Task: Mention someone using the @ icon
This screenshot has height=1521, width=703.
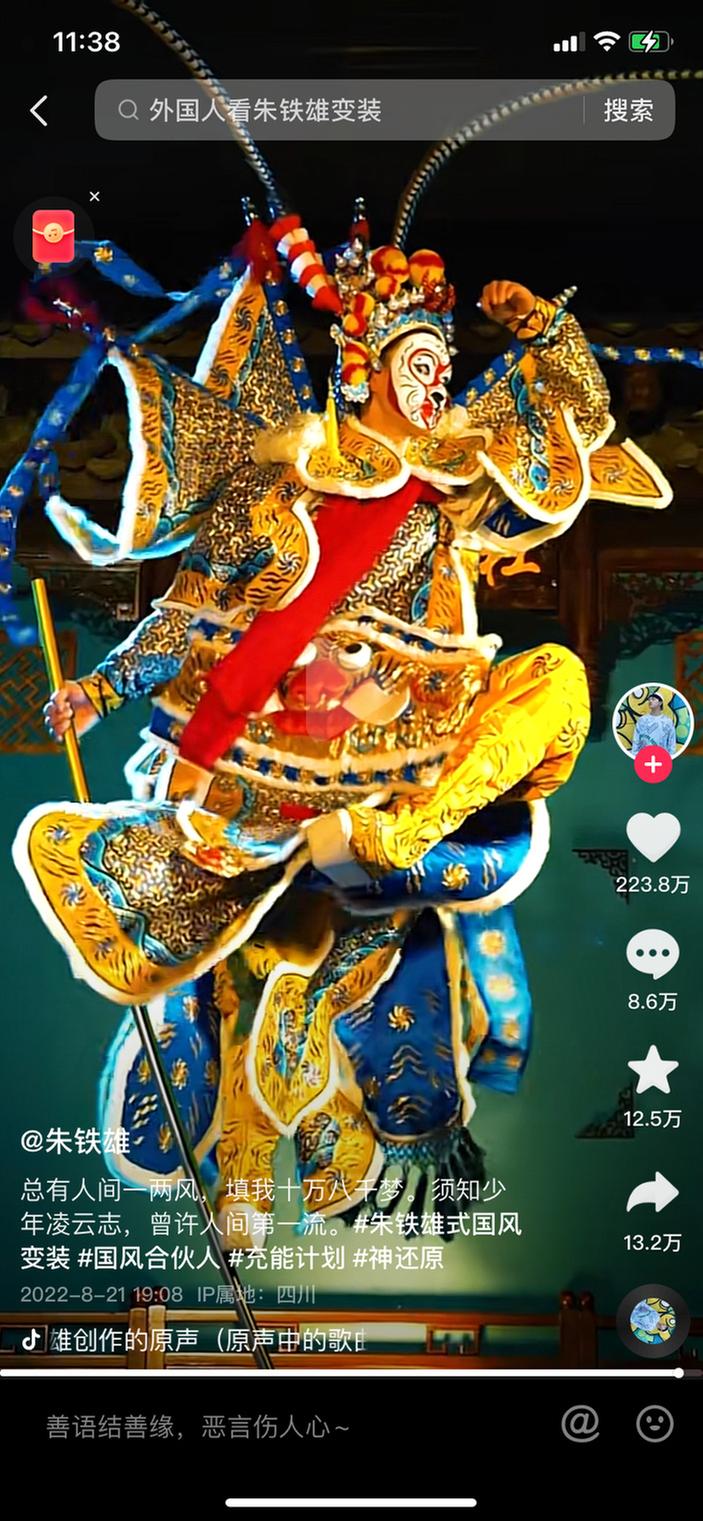Action: (580, 1424)
